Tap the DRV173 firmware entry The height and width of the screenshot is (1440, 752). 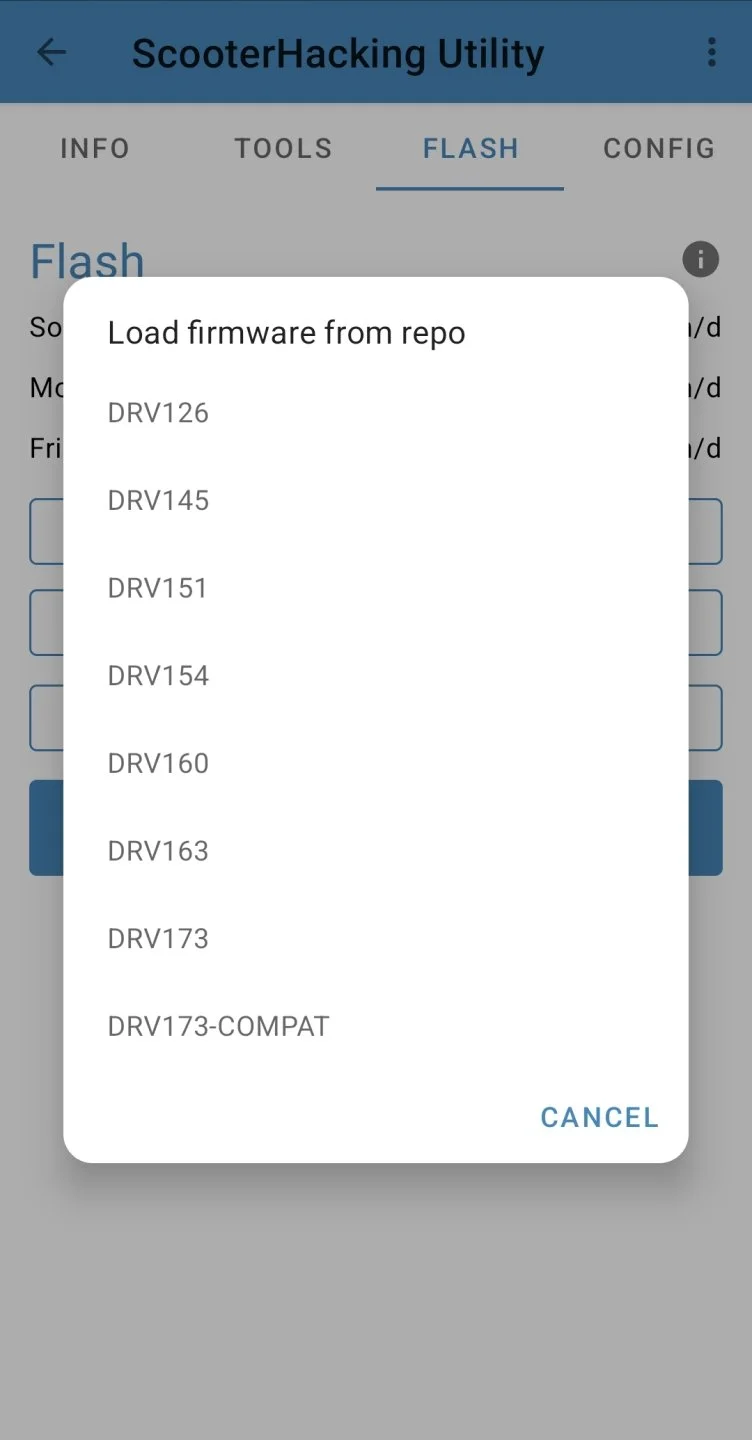tap(158, 939)
